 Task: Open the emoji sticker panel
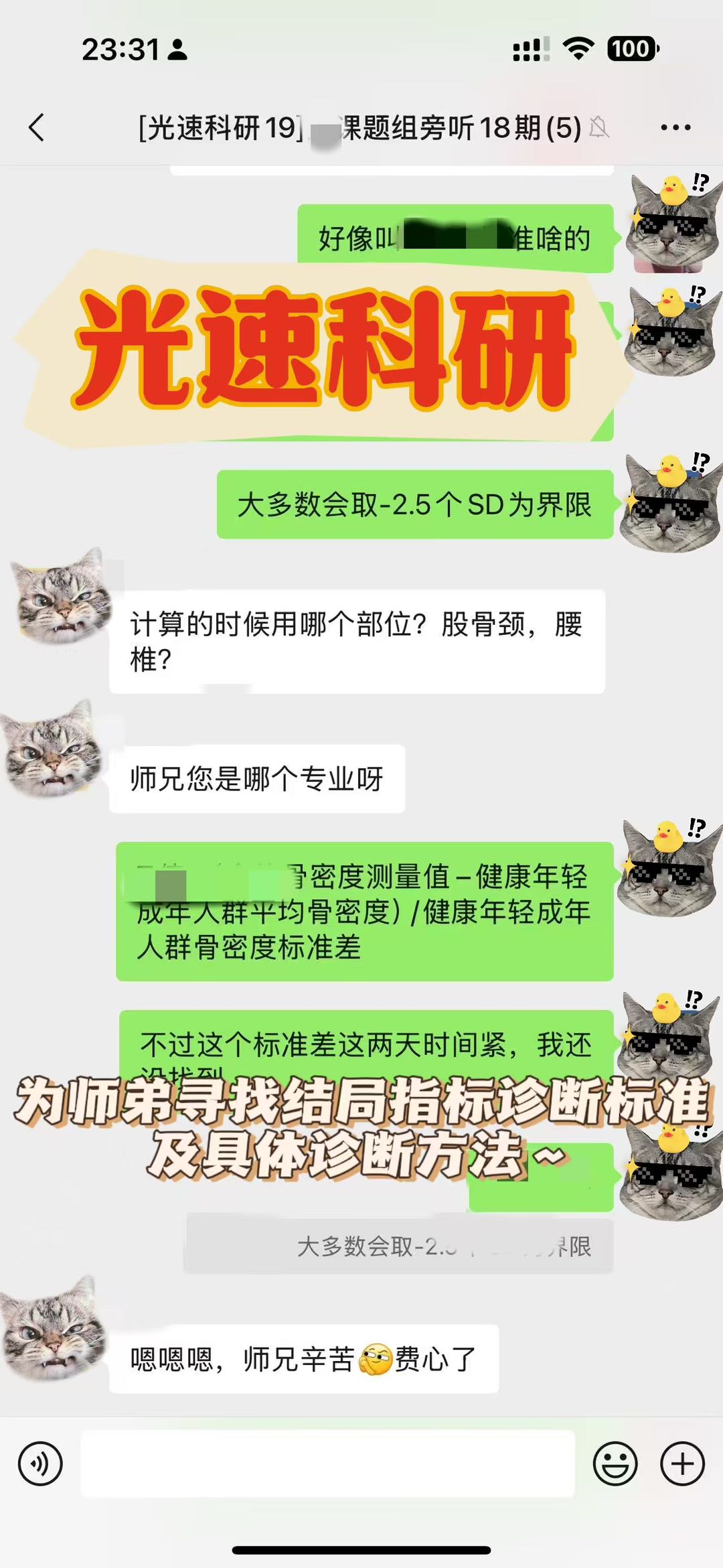pyautogui.click(x=615, y=1464)
